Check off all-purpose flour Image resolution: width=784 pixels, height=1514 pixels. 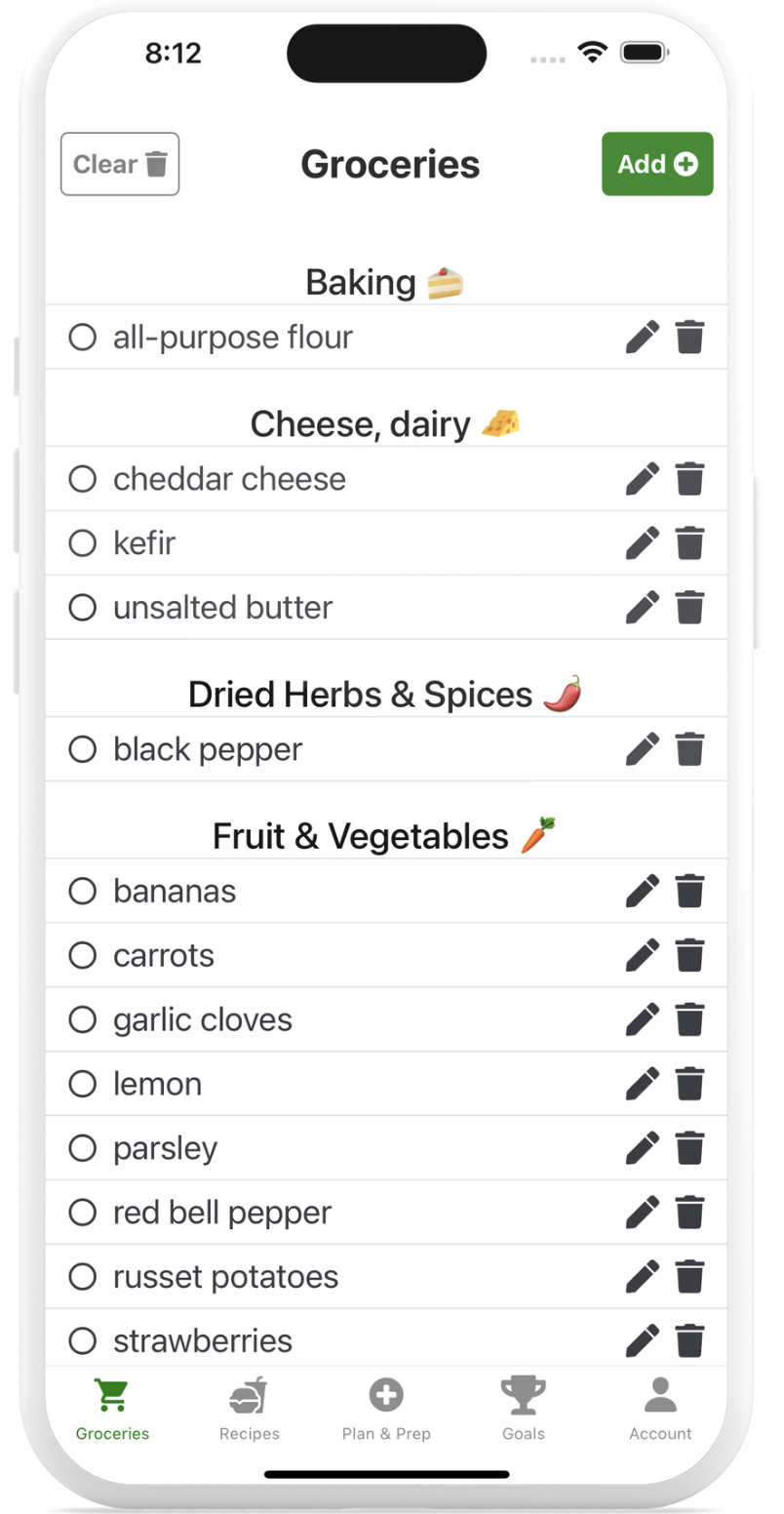[83, 338]
